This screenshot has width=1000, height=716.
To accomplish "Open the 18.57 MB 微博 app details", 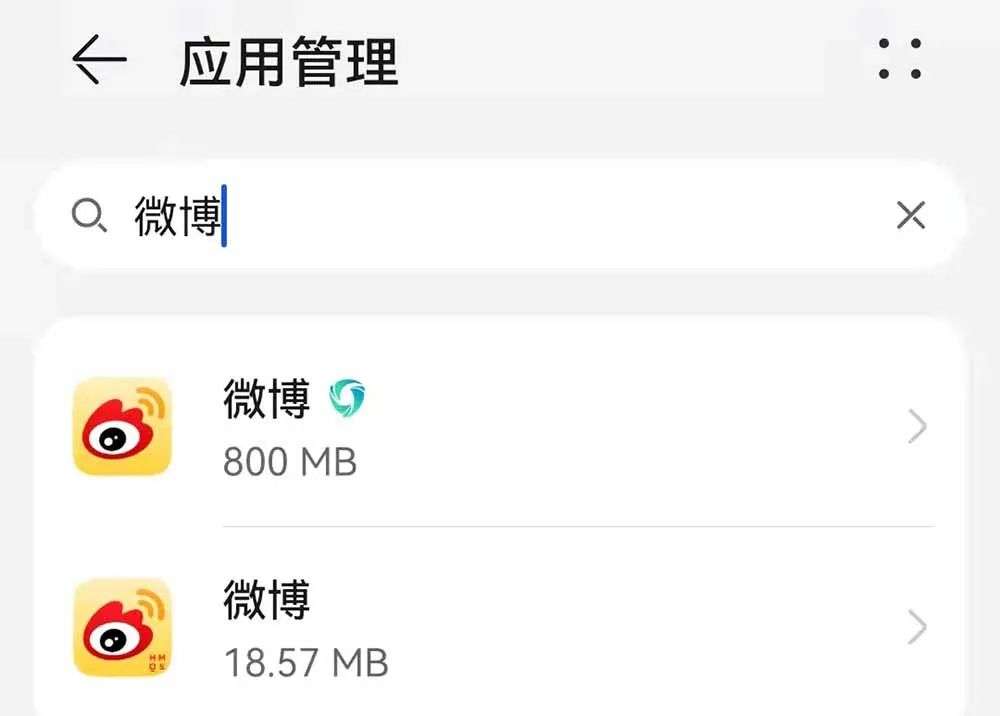I will (500, 627).
